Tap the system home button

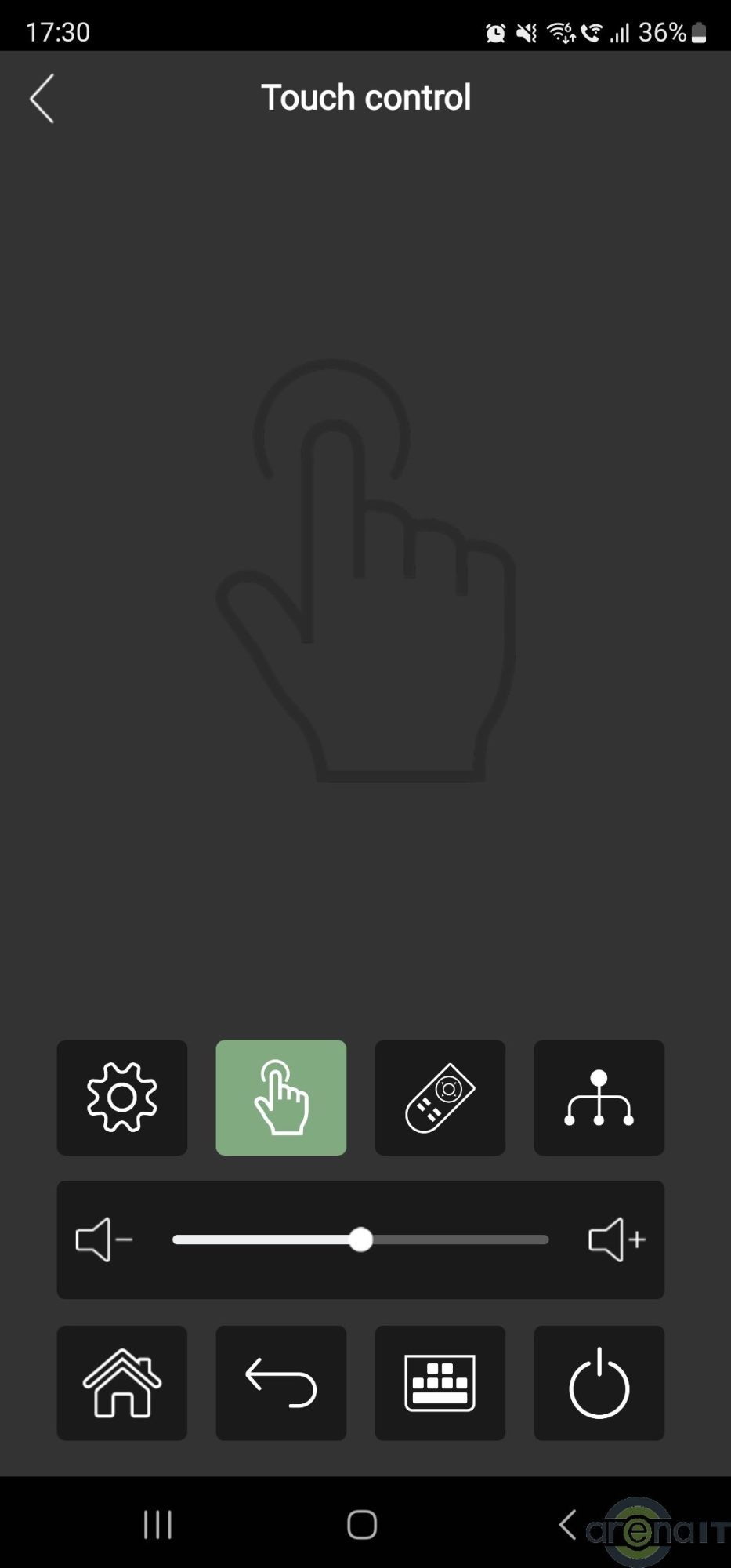tap(362, 1525)
